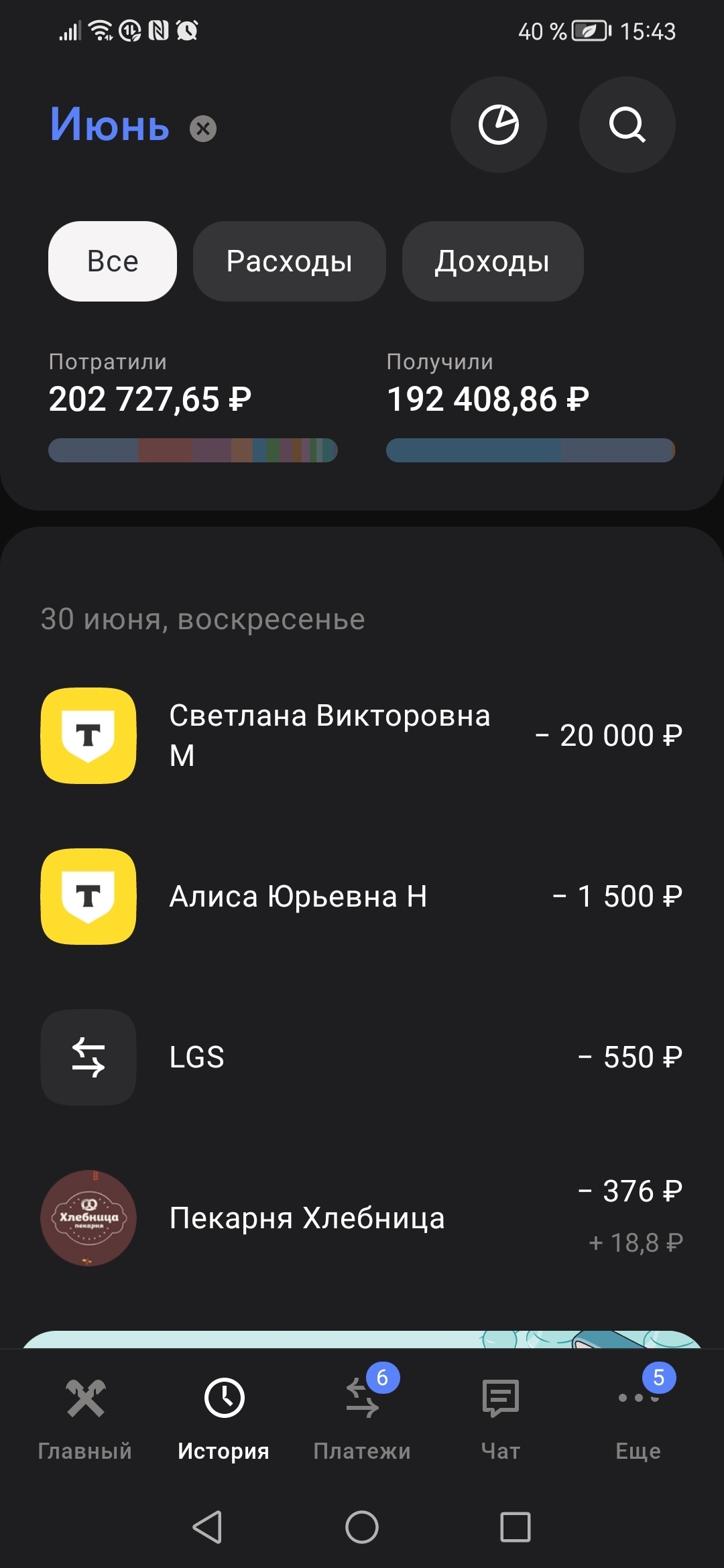This screenshot has height=1568, width=724.
Task: Select the Все filter chip
Action: 113,261
